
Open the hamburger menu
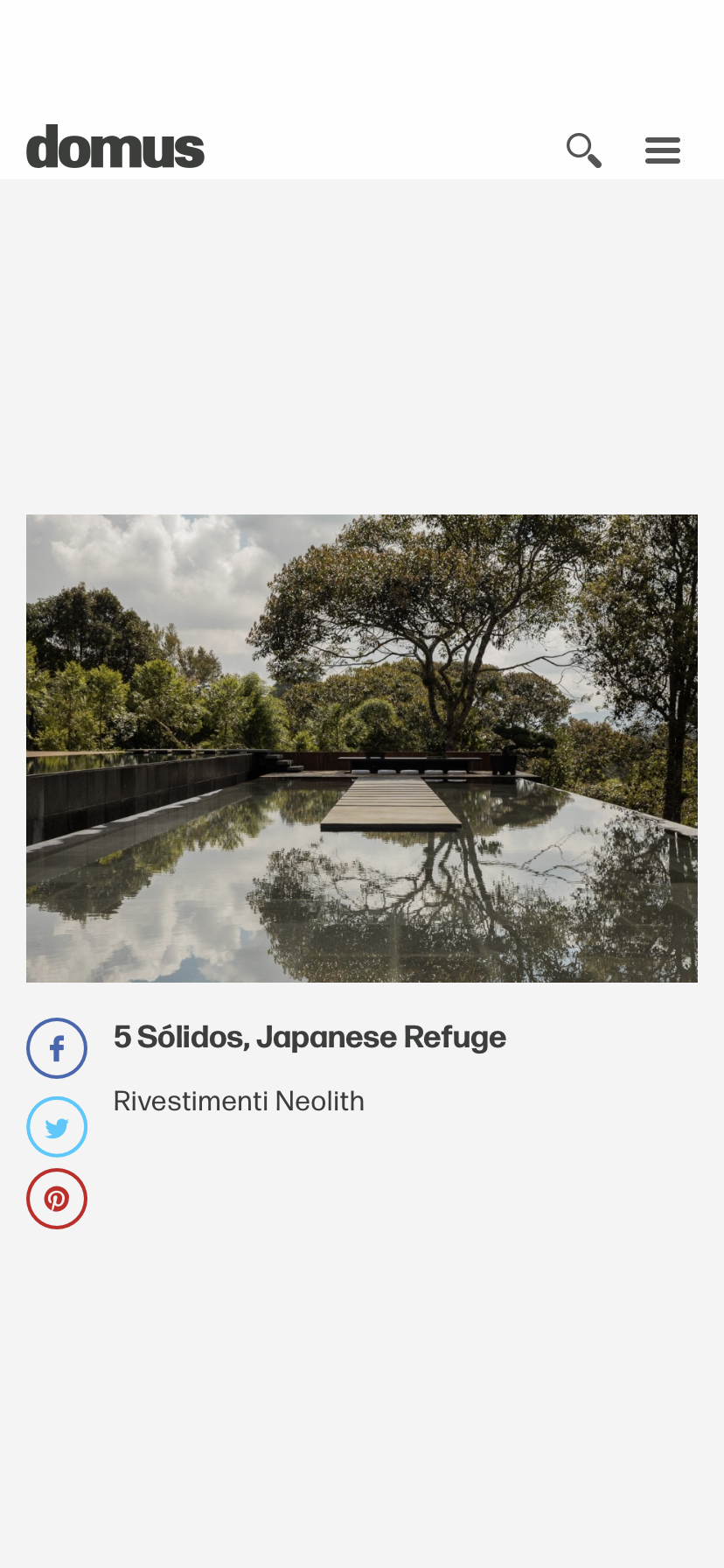click(662, 150)
